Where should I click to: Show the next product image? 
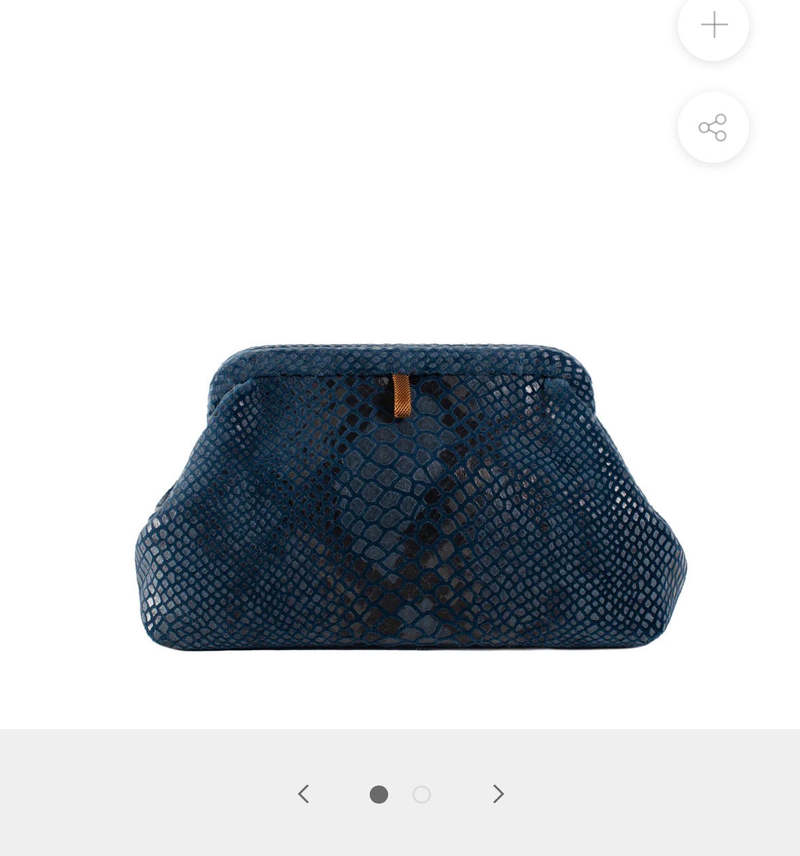[x=498, y=794]
